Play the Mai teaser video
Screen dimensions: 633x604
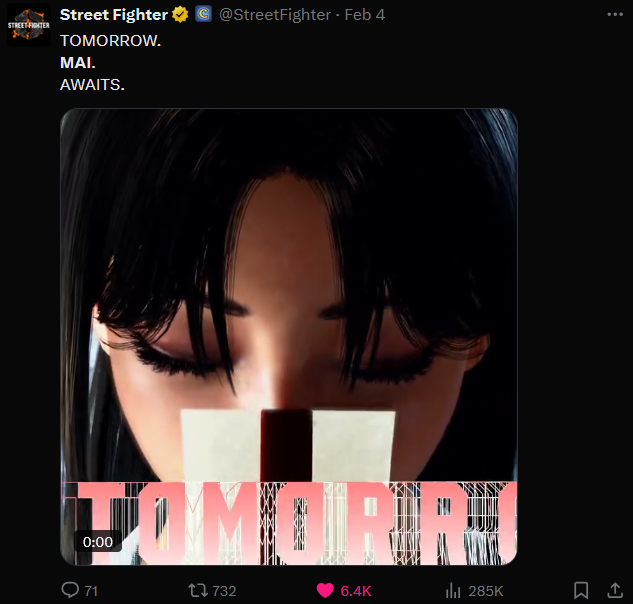click(x=289, y=337)
